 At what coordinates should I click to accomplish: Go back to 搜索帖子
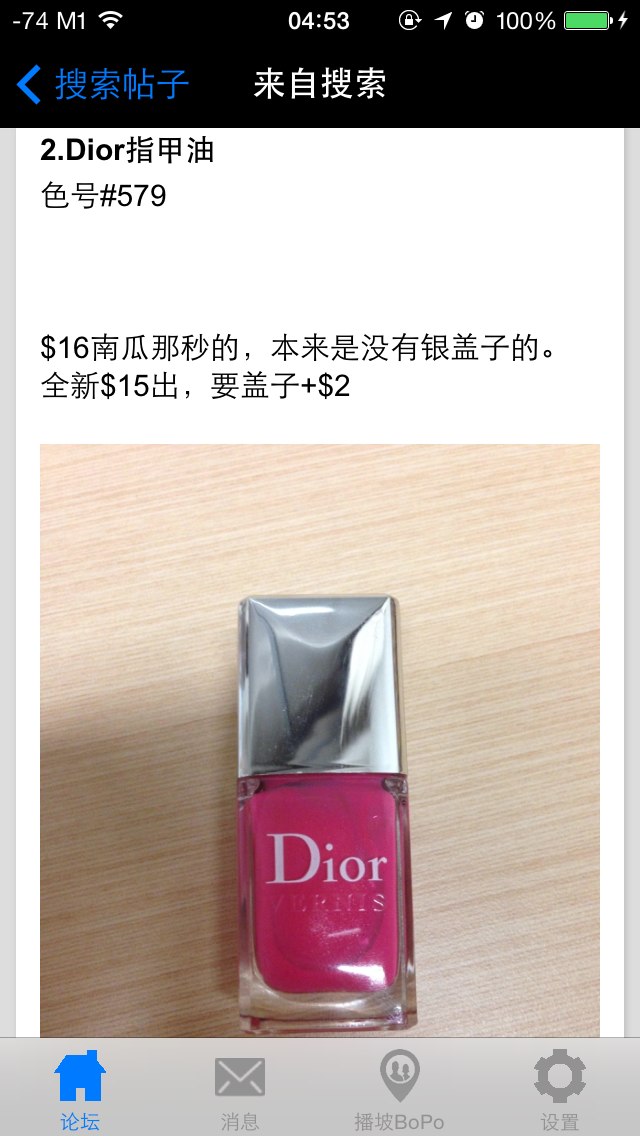[103, 85]
